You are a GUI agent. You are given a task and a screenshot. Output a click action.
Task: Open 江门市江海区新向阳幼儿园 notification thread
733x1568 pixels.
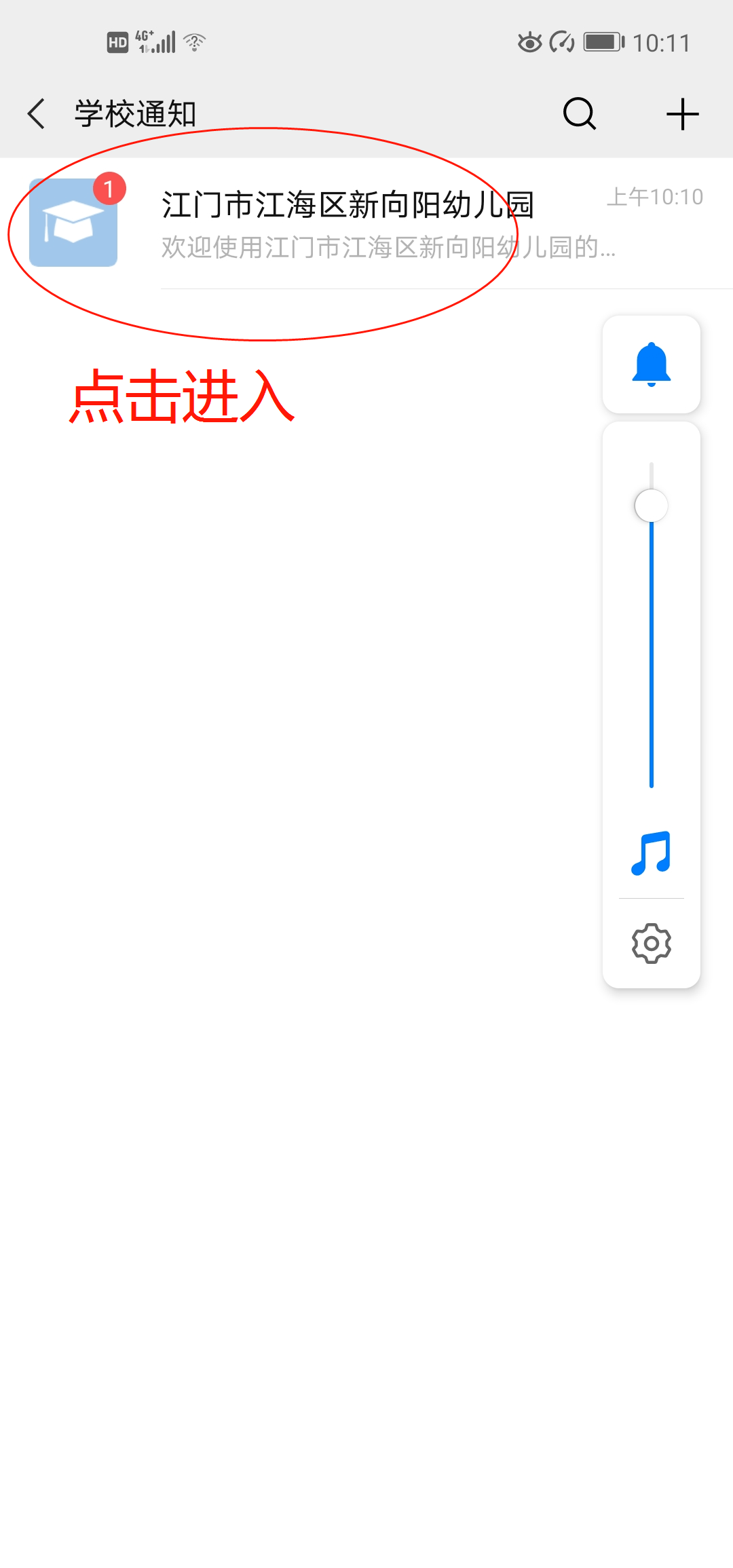pyautogui.click(x=366, y=224)
